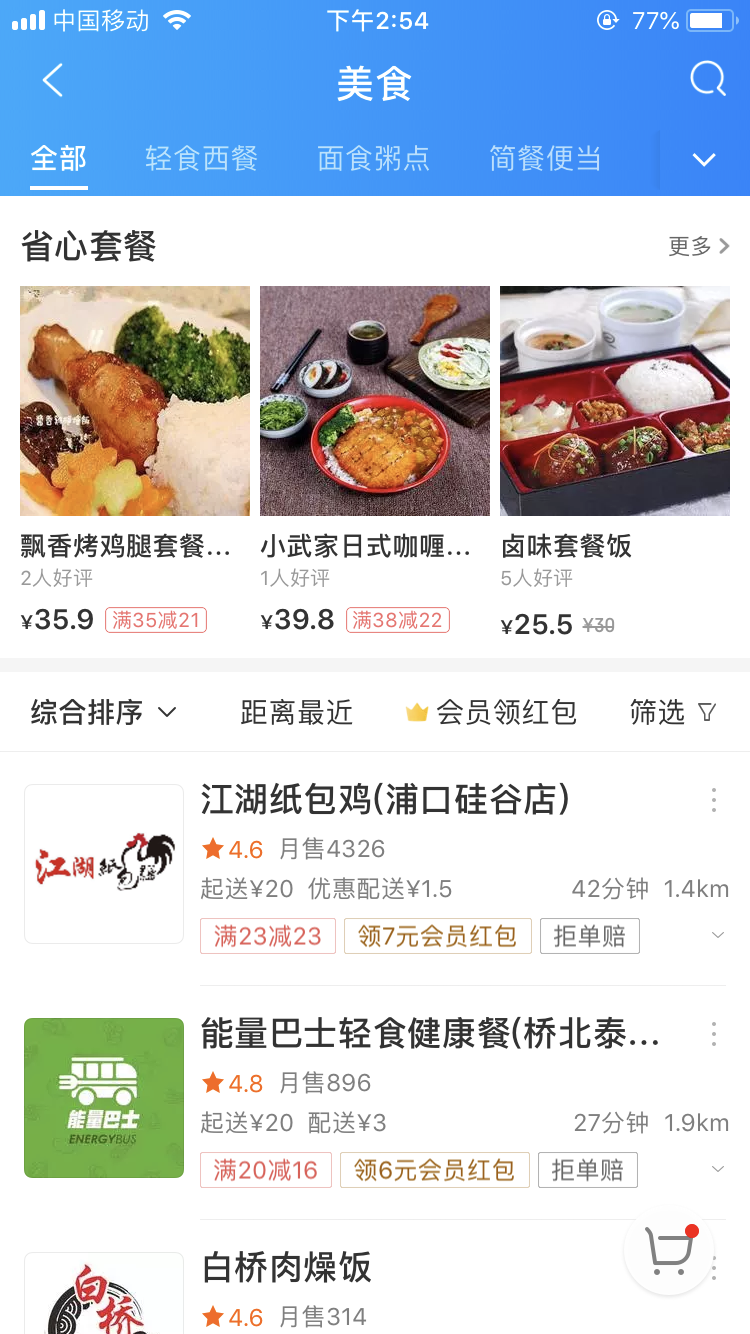Switch to the 面食粥点 tab
750x1334 pixels.
point(373,159)
